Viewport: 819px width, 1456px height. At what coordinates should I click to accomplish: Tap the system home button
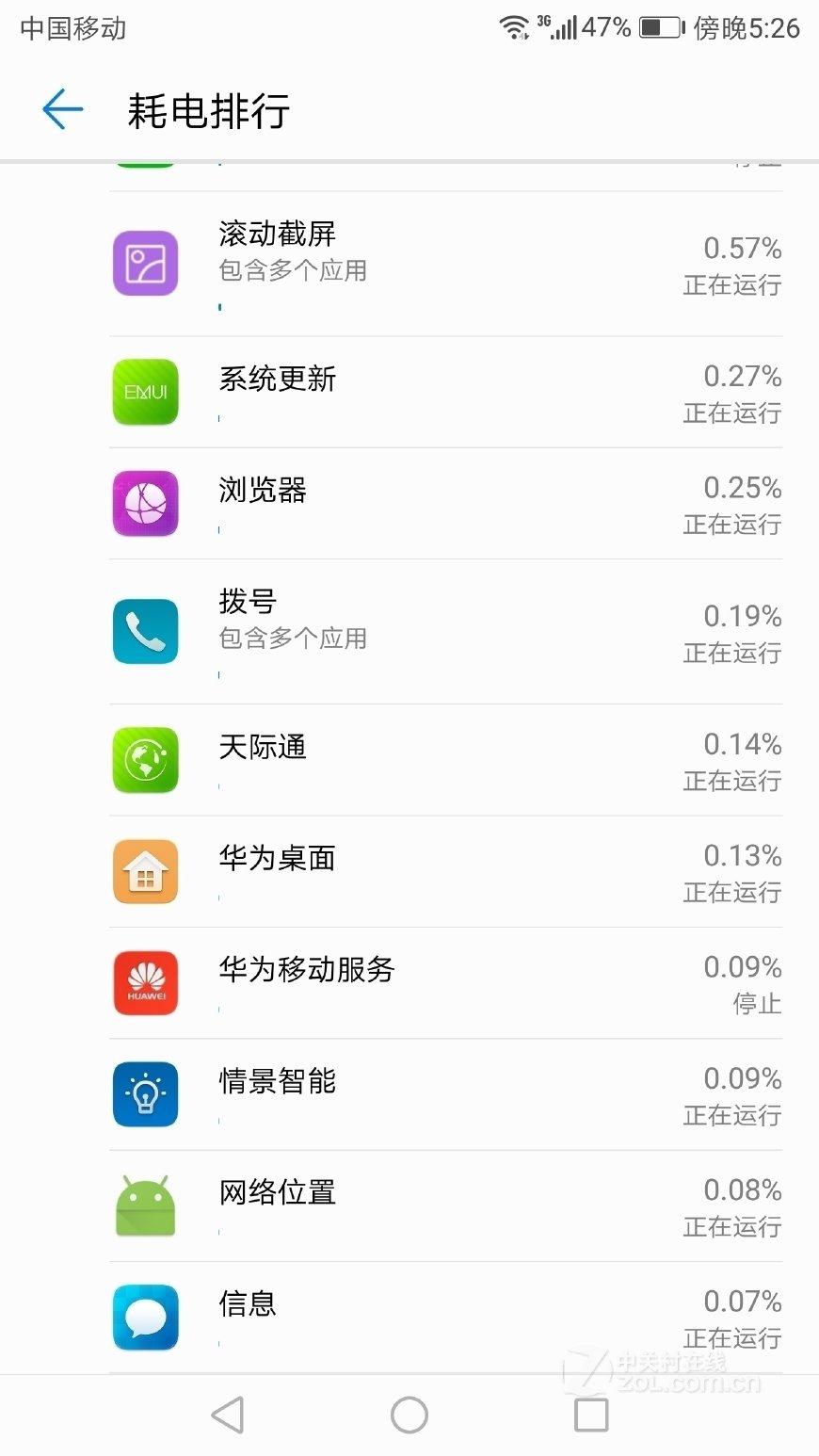point(409,1415)
